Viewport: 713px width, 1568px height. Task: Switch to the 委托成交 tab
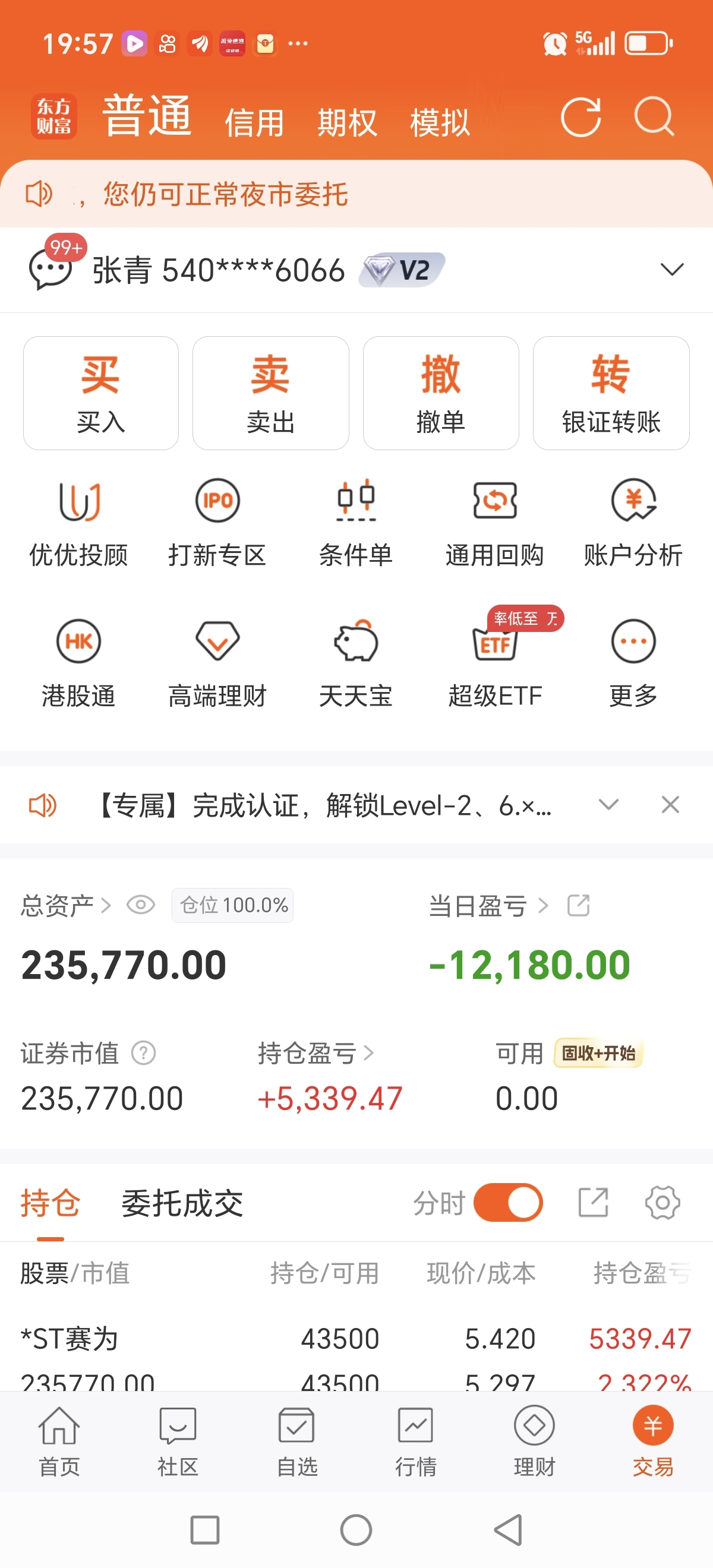coord(182,1203)
